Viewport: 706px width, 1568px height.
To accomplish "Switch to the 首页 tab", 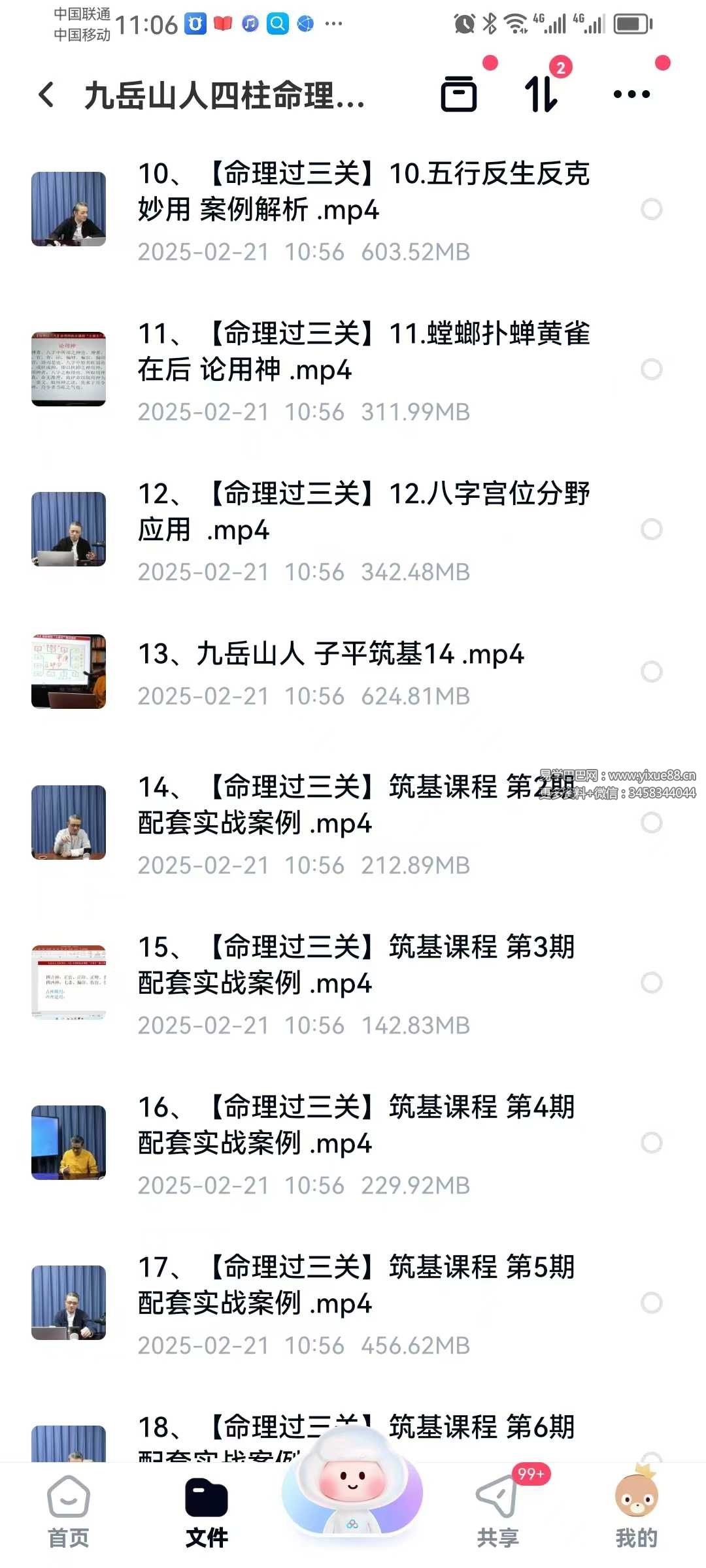I will point(69,1511).
